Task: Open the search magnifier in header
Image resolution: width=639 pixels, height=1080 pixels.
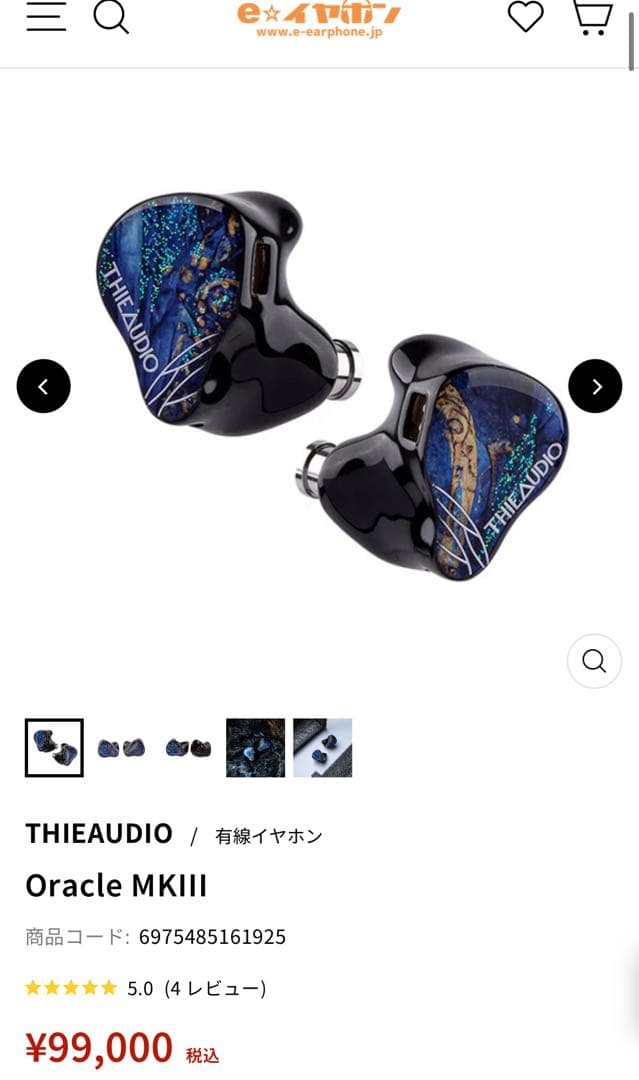Action: coord(111,16)
